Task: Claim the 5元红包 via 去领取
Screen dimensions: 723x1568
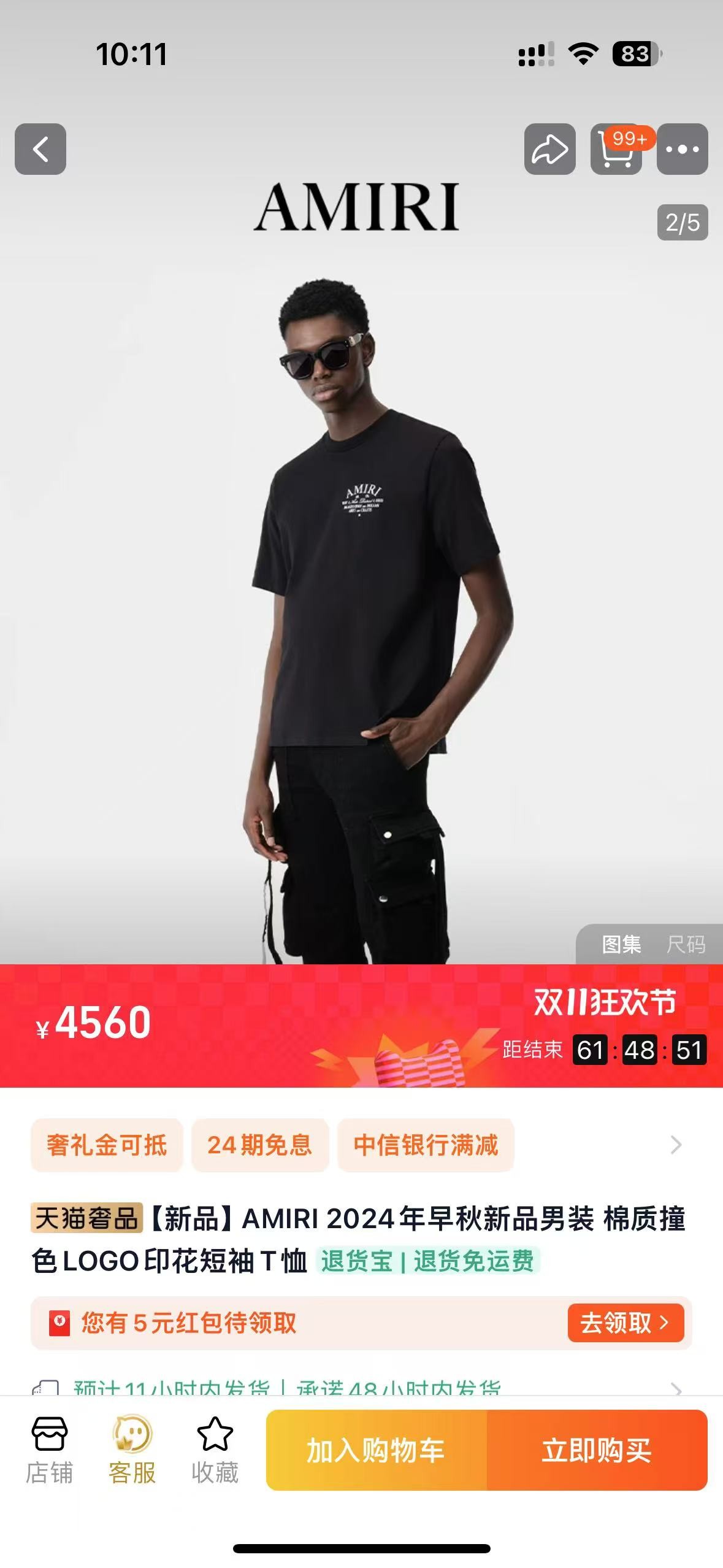Action: tap(625, 1323)
